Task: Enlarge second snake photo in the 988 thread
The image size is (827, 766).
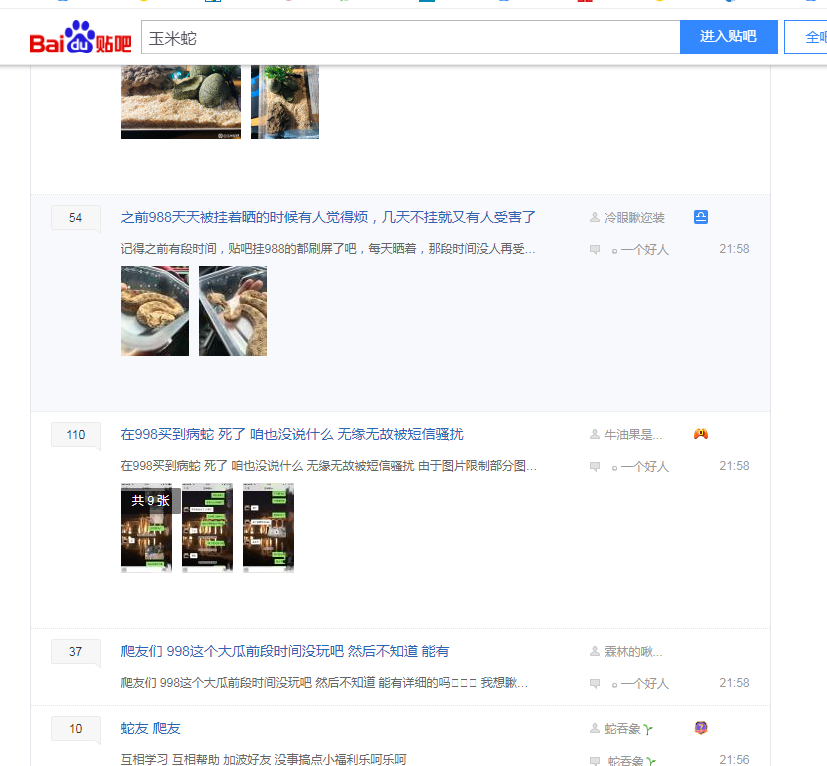Action: (233, 311)
